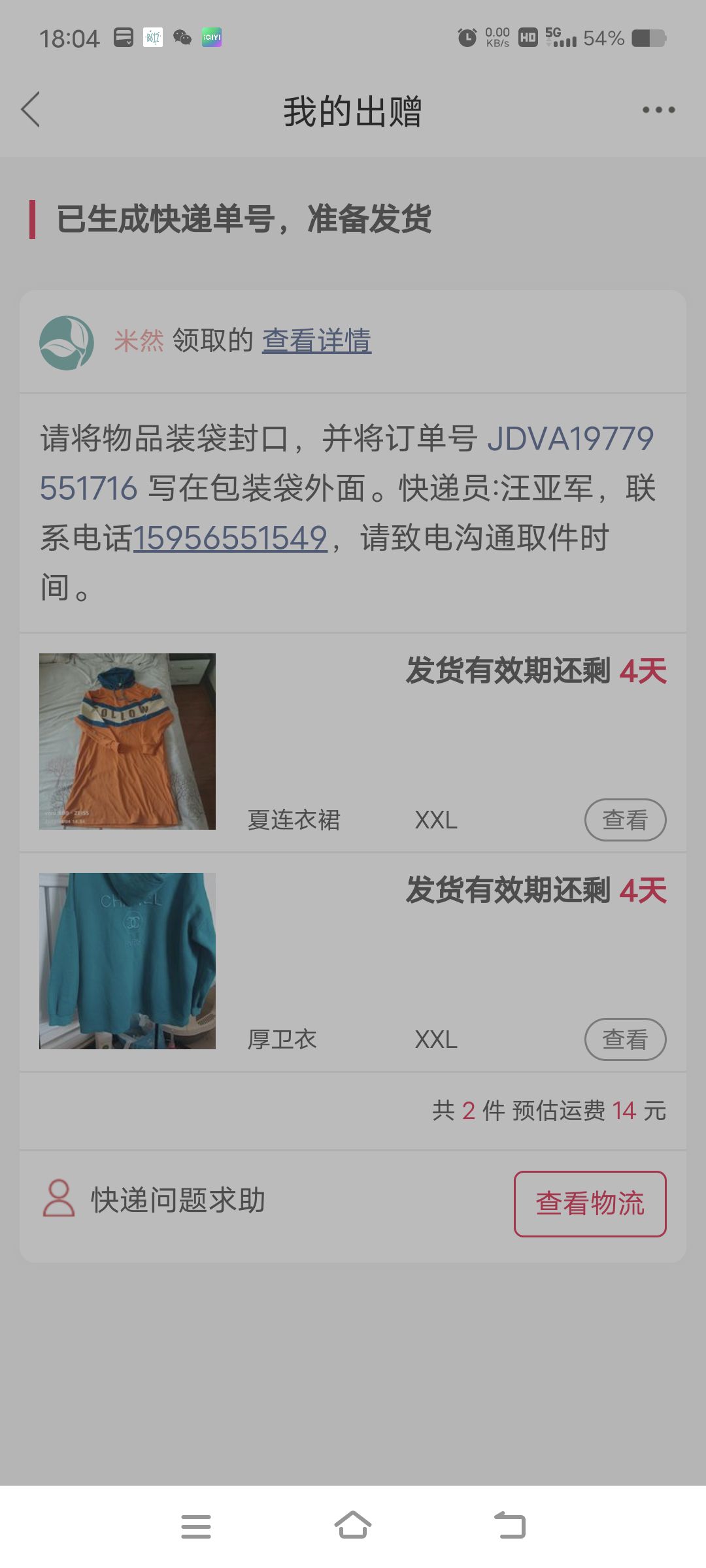The width and height of the screenshot is (706, 1568).
Task: Open the three-dot overflow menu
Action: (x=658, y=110)
